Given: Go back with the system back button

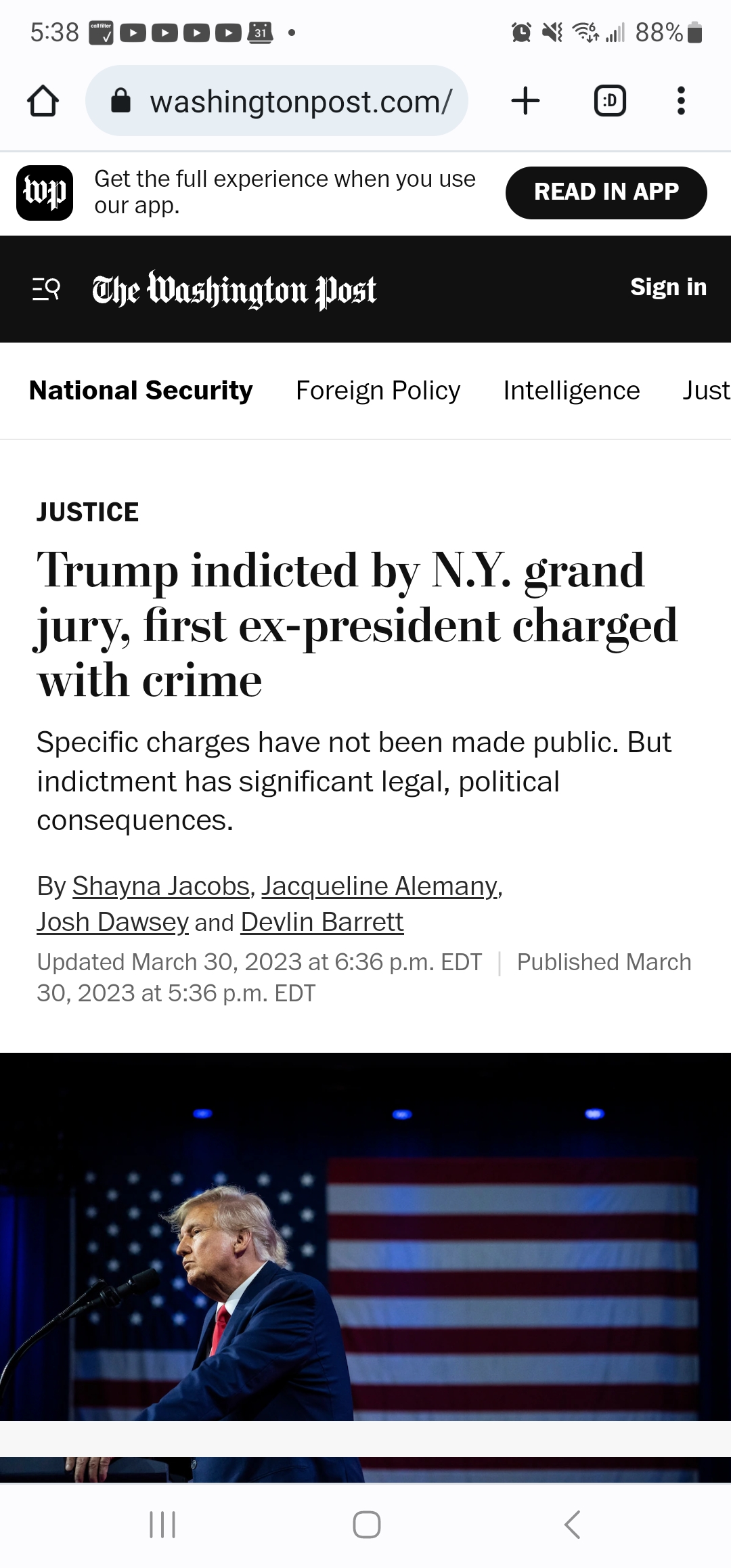Looking at the screenshot, I should (572, 1525).
